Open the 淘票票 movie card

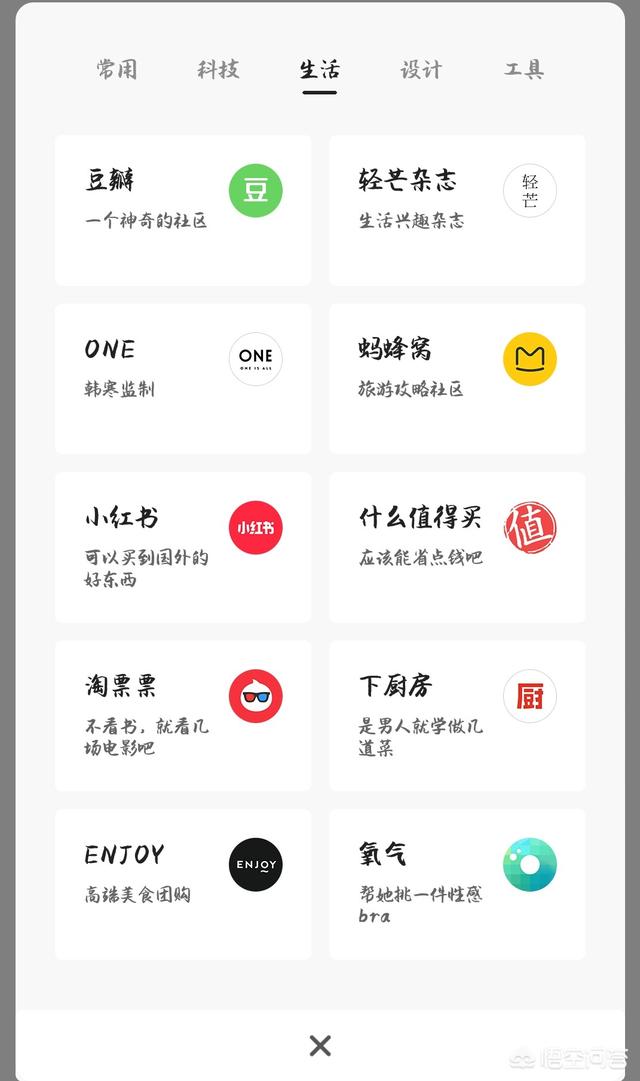pos(183,716)
